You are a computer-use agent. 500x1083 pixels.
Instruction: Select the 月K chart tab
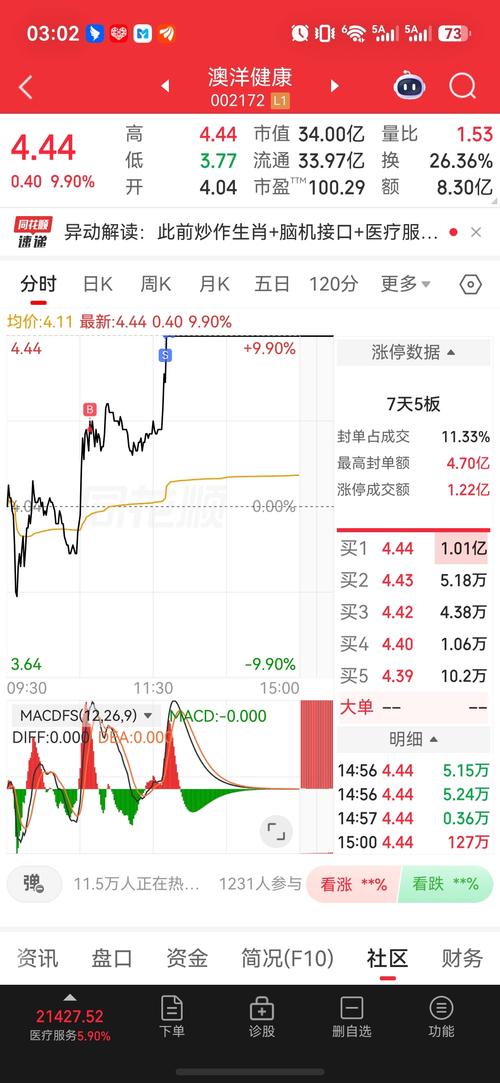tap(214, 284)
